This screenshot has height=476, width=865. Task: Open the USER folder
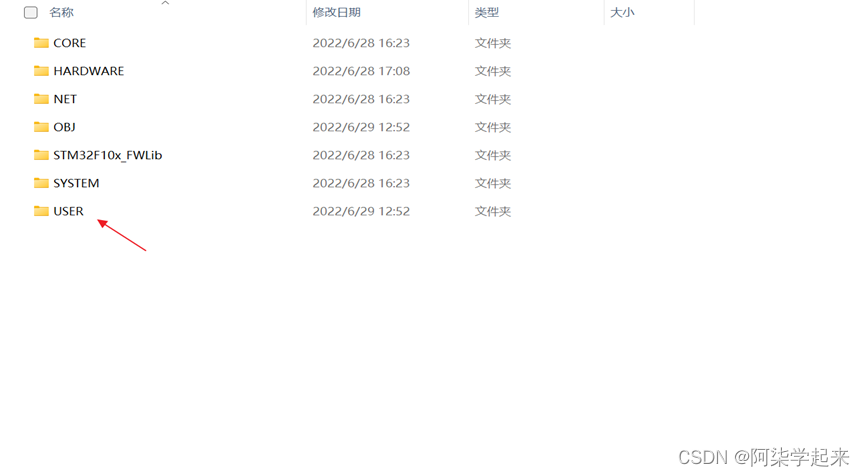point(68,211)
